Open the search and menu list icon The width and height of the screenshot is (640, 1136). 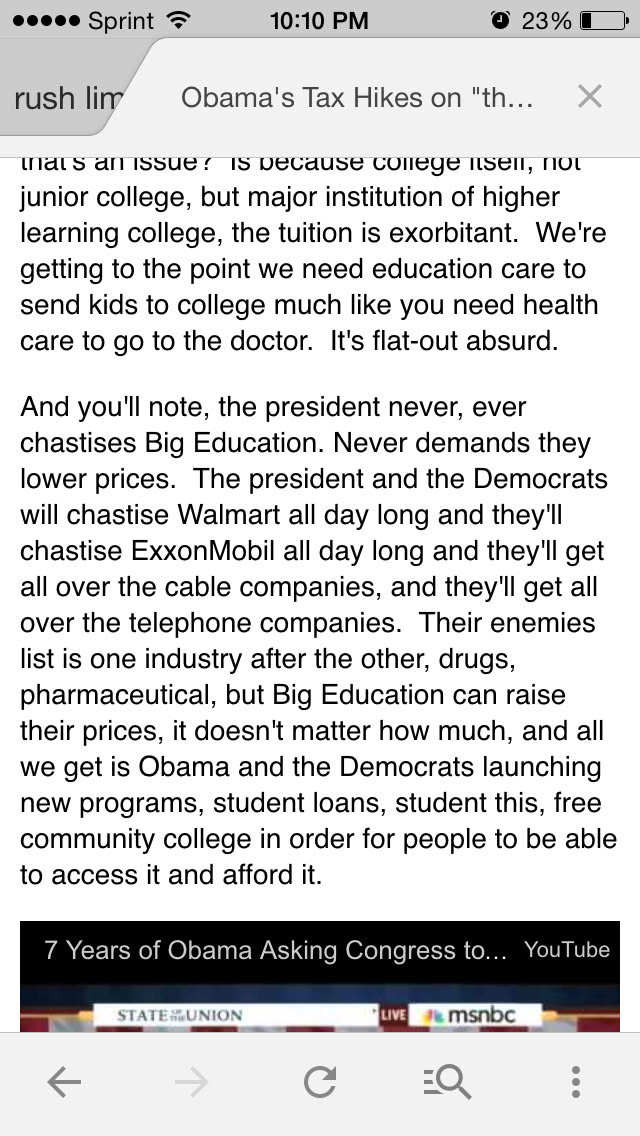click(446, 1082)
